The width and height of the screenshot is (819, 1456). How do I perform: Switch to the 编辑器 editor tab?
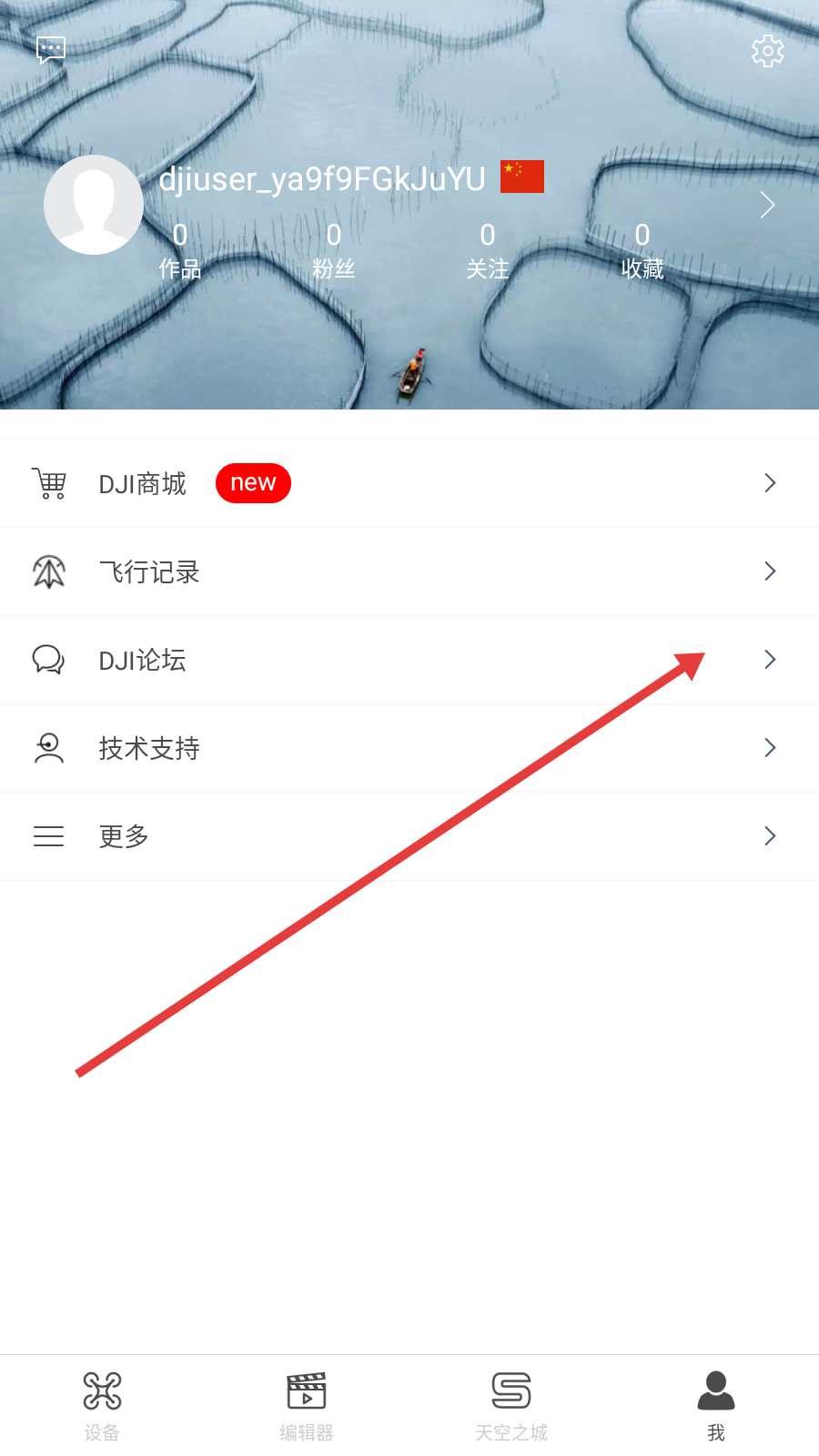(307, 1406)
